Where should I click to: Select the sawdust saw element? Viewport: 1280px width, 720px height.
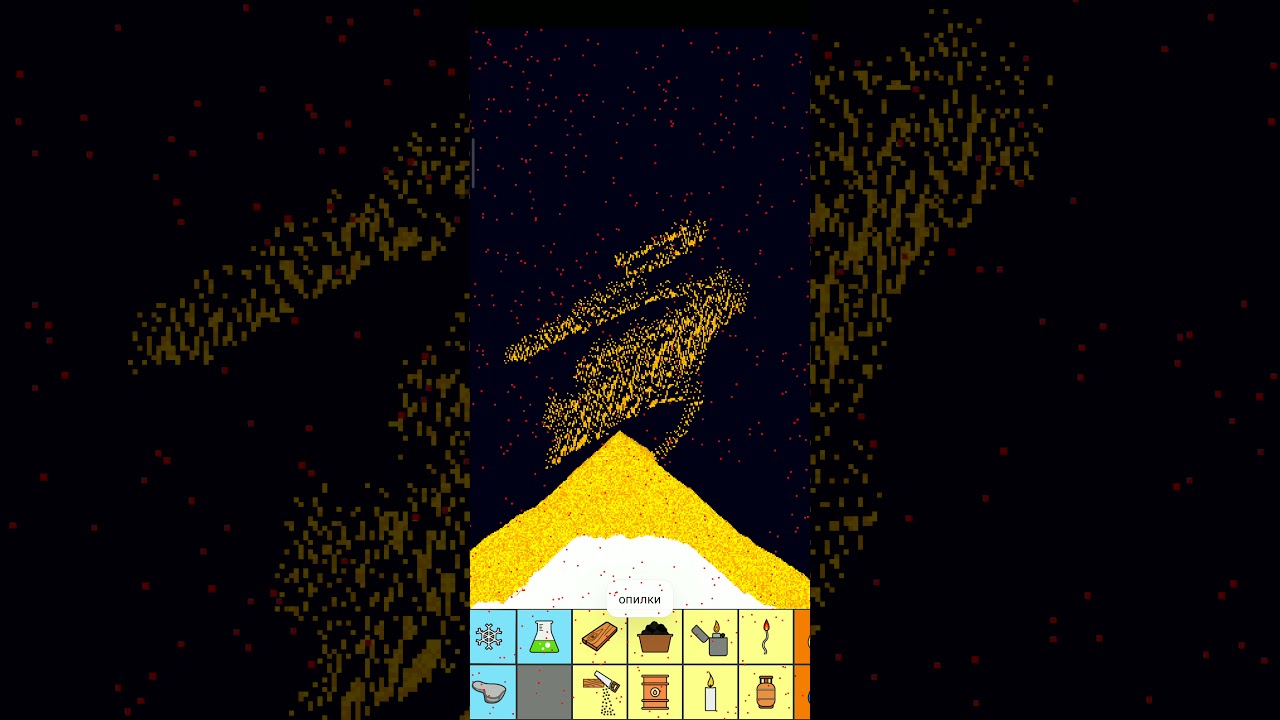pos(600,692)
